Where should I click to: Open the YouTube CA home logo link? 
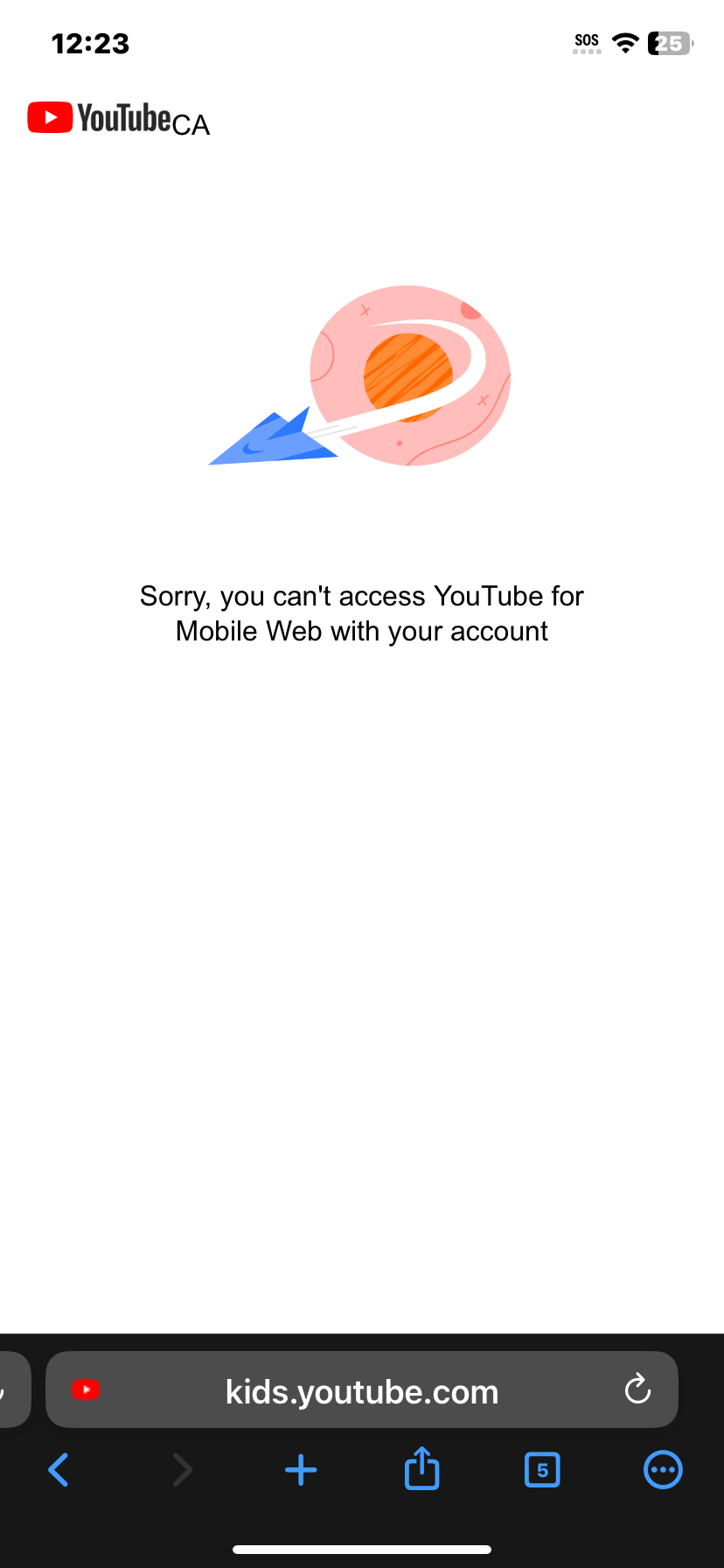118,119
